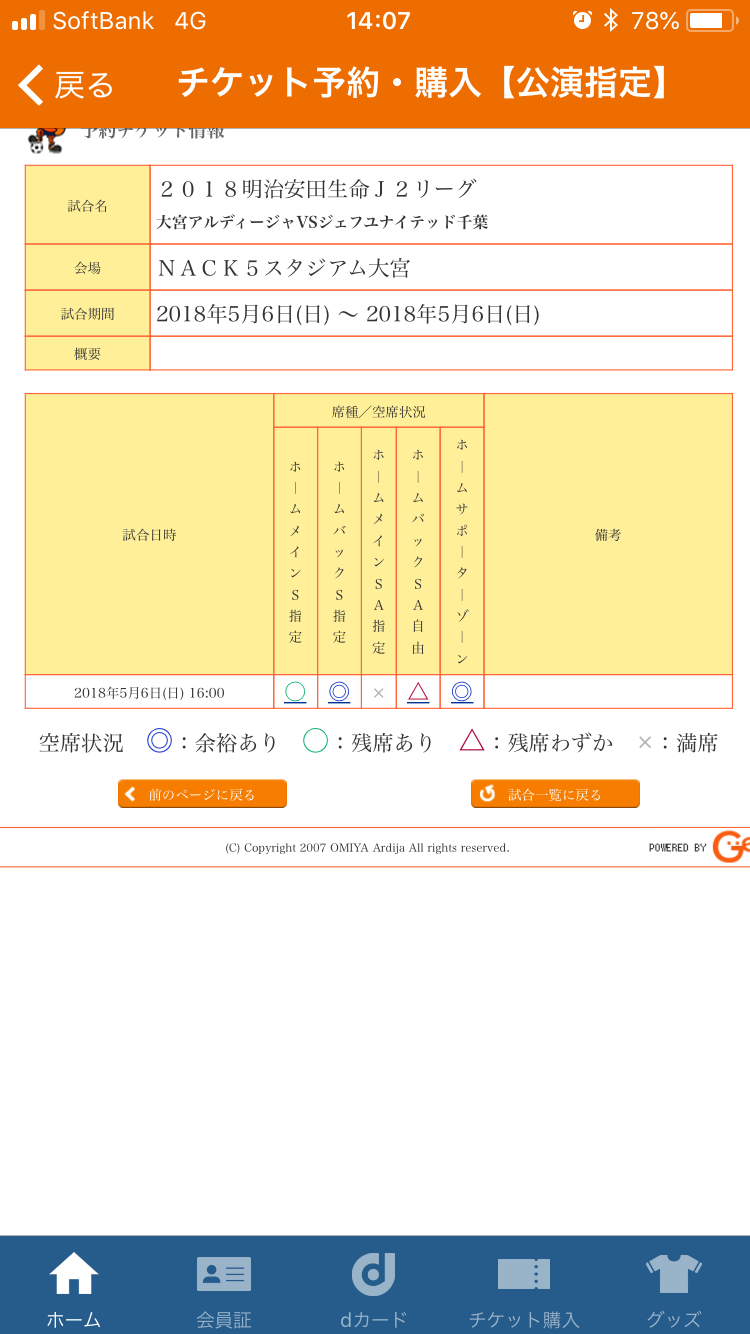Select ホームメインS指定 availability circle
The image size is (750, 1334).
295,691
